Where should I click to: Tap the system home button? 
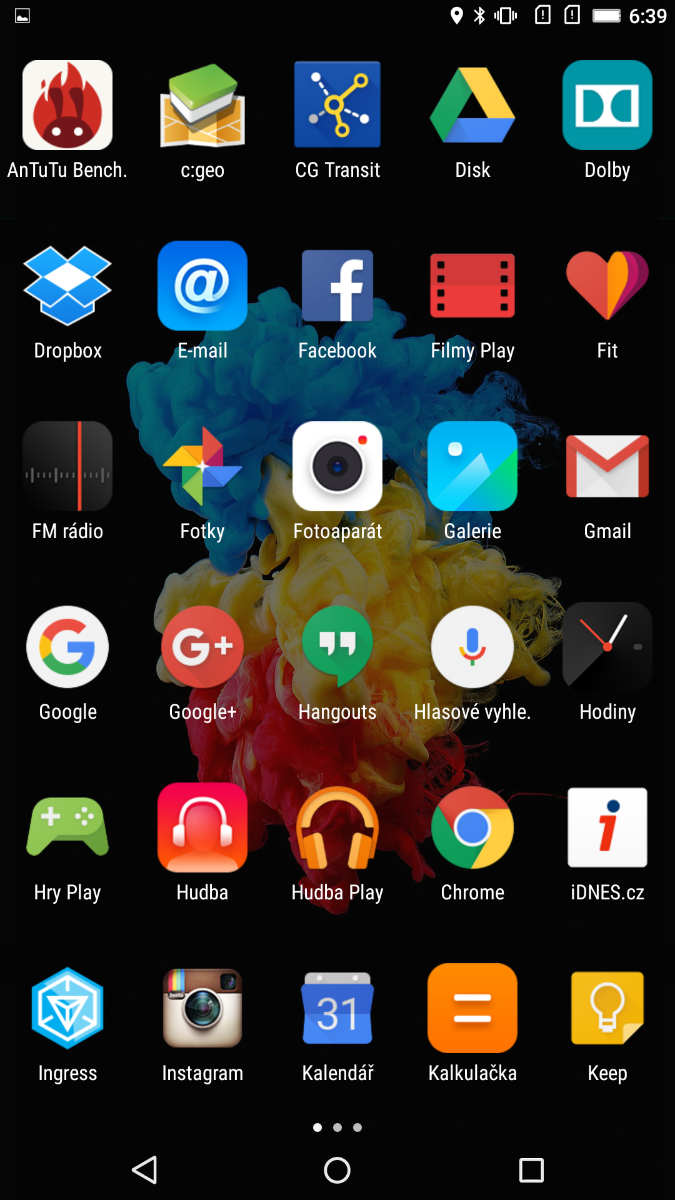click(x=337, y=1170)
